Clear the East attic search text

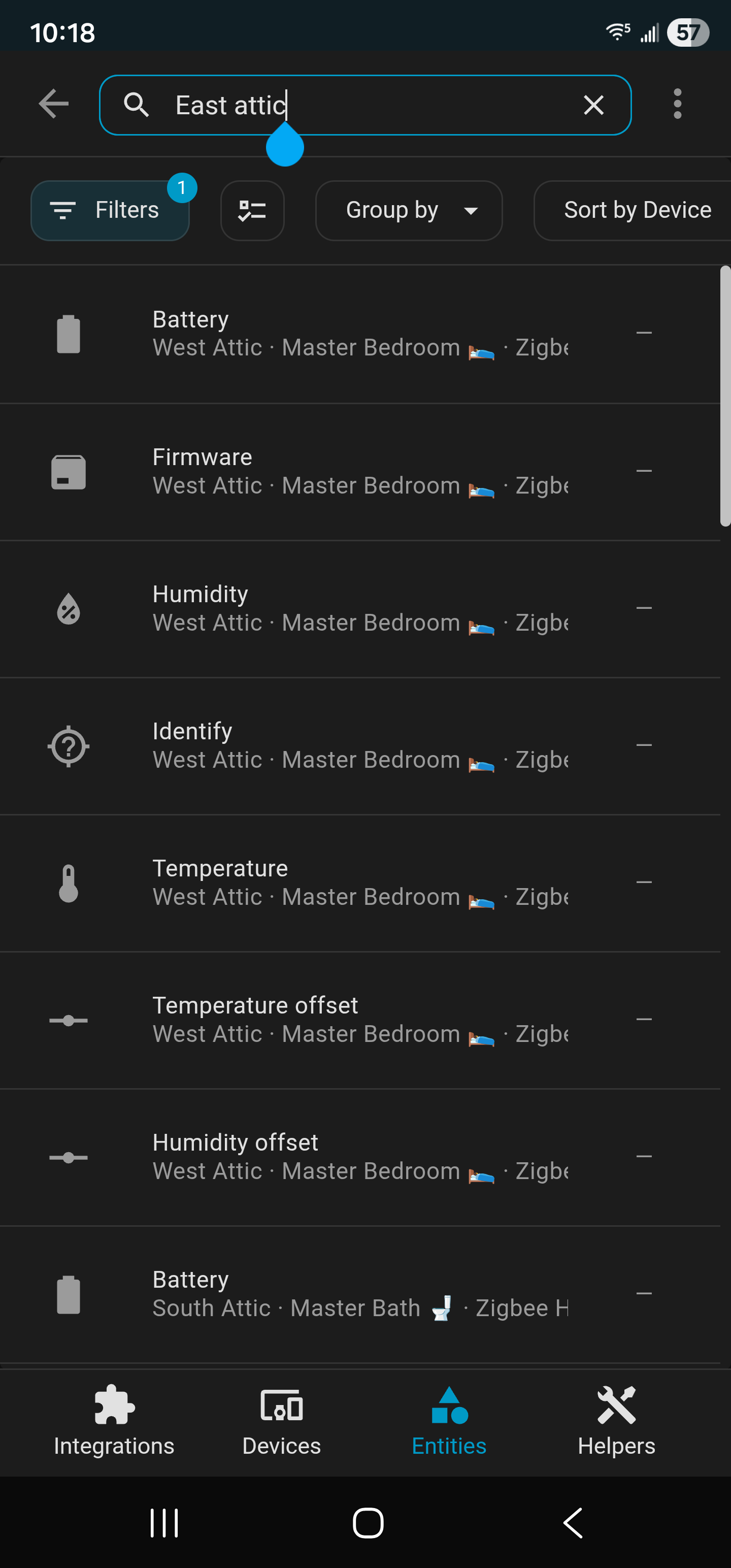[x=593, y=105]
